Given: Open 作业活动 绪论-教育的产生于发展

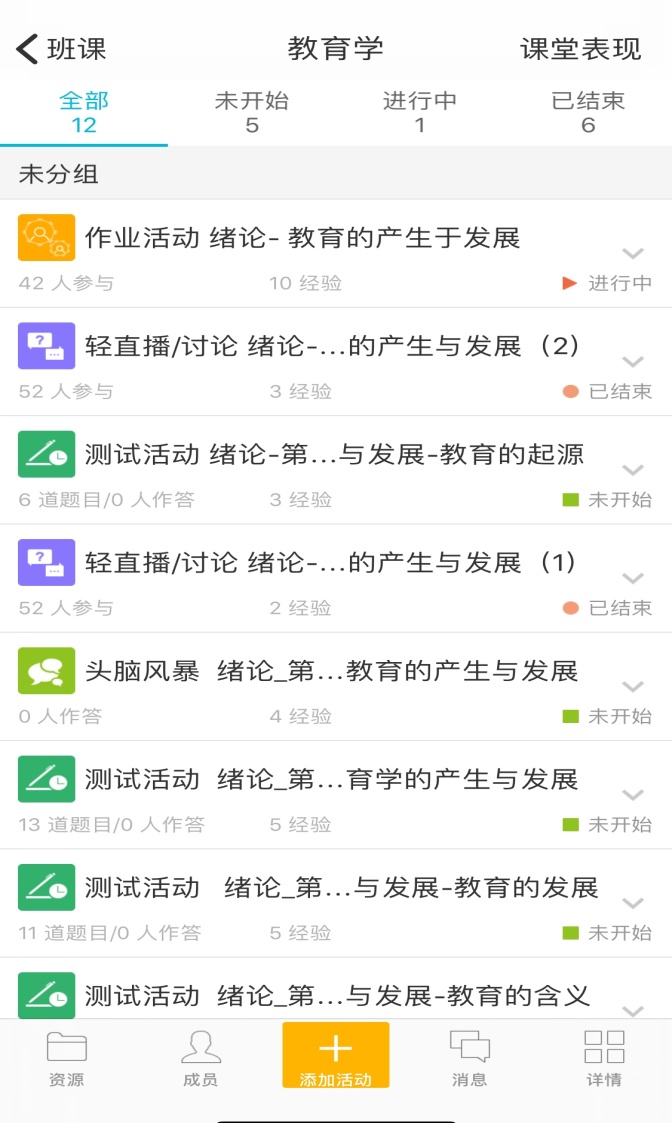Looking at the screenshot, I should pyautogui.click(x=302, y=238).
